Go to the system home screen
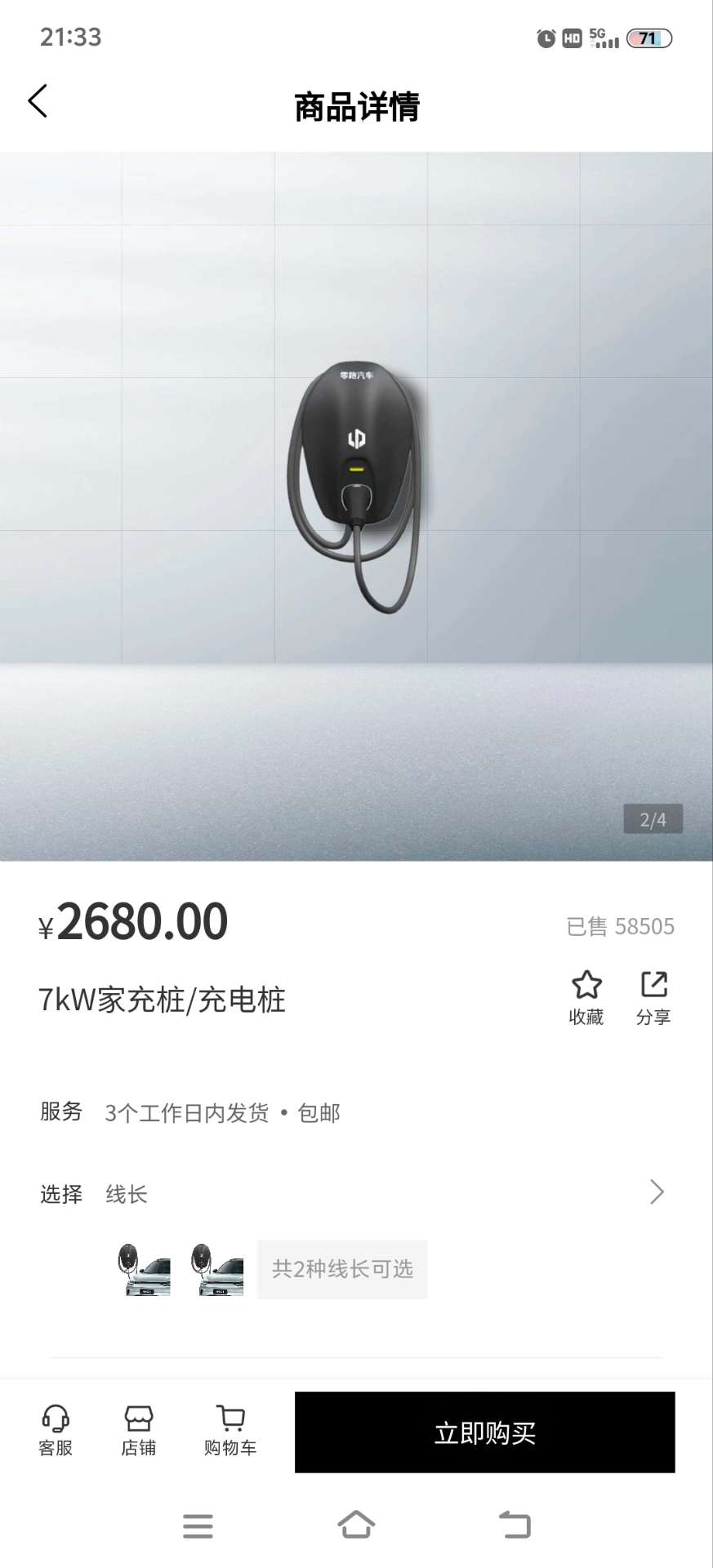Image resolution: width=713 pixels, height=1568 pixels. [x=356, y=1525]
